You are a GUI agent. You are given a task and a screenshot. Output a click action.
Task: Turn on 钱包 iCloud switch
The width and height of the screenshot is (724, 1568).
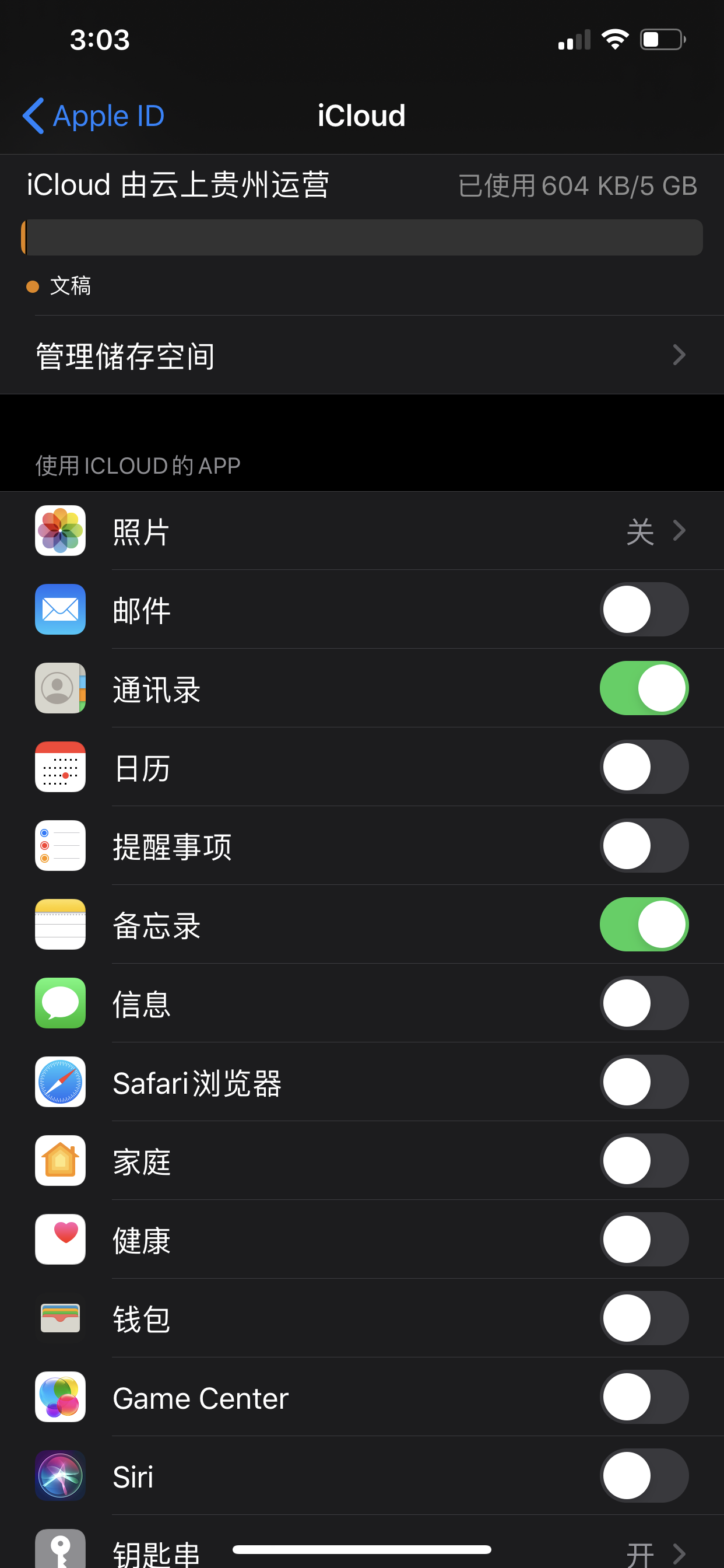coord(644,1318)
